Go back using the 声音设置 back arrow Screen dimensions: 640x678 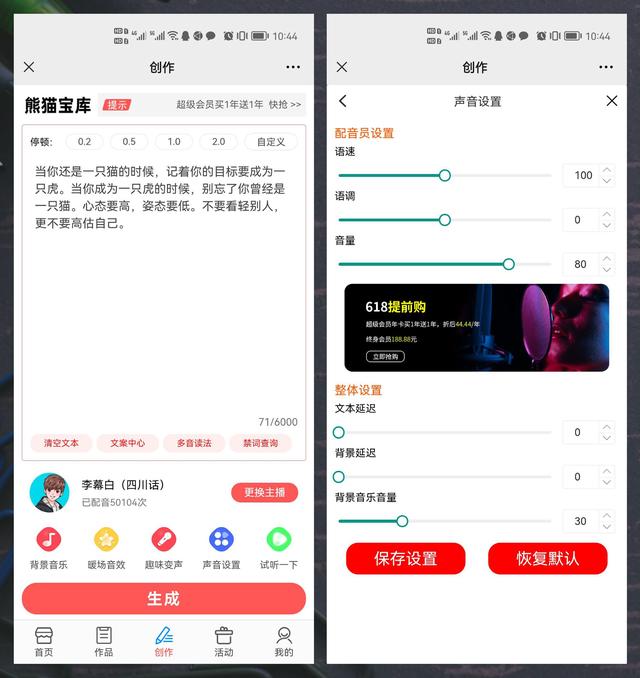click(343, 101)
